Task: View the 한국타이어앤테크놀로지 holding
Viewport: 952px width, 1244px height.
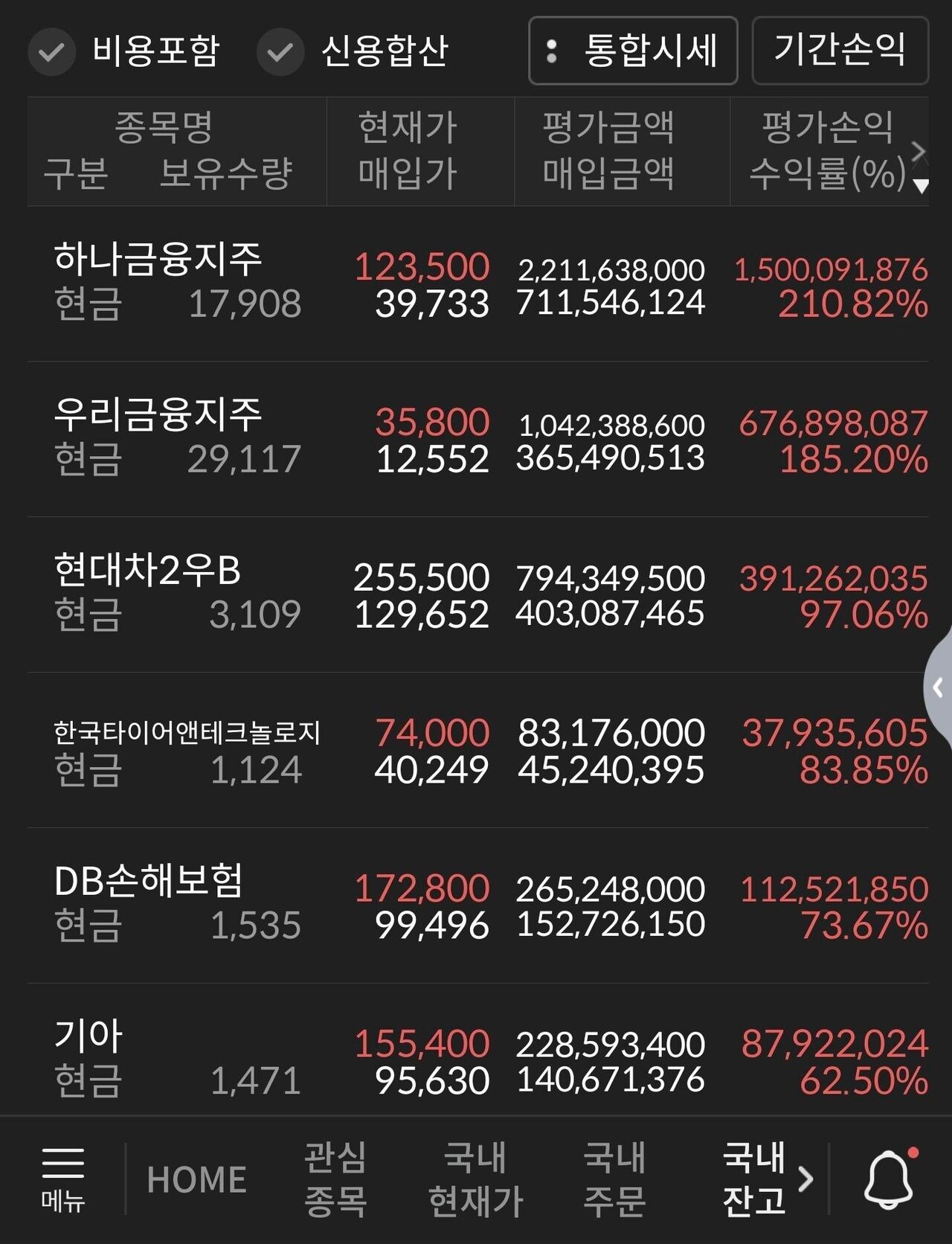Action: tap(478, 751)
